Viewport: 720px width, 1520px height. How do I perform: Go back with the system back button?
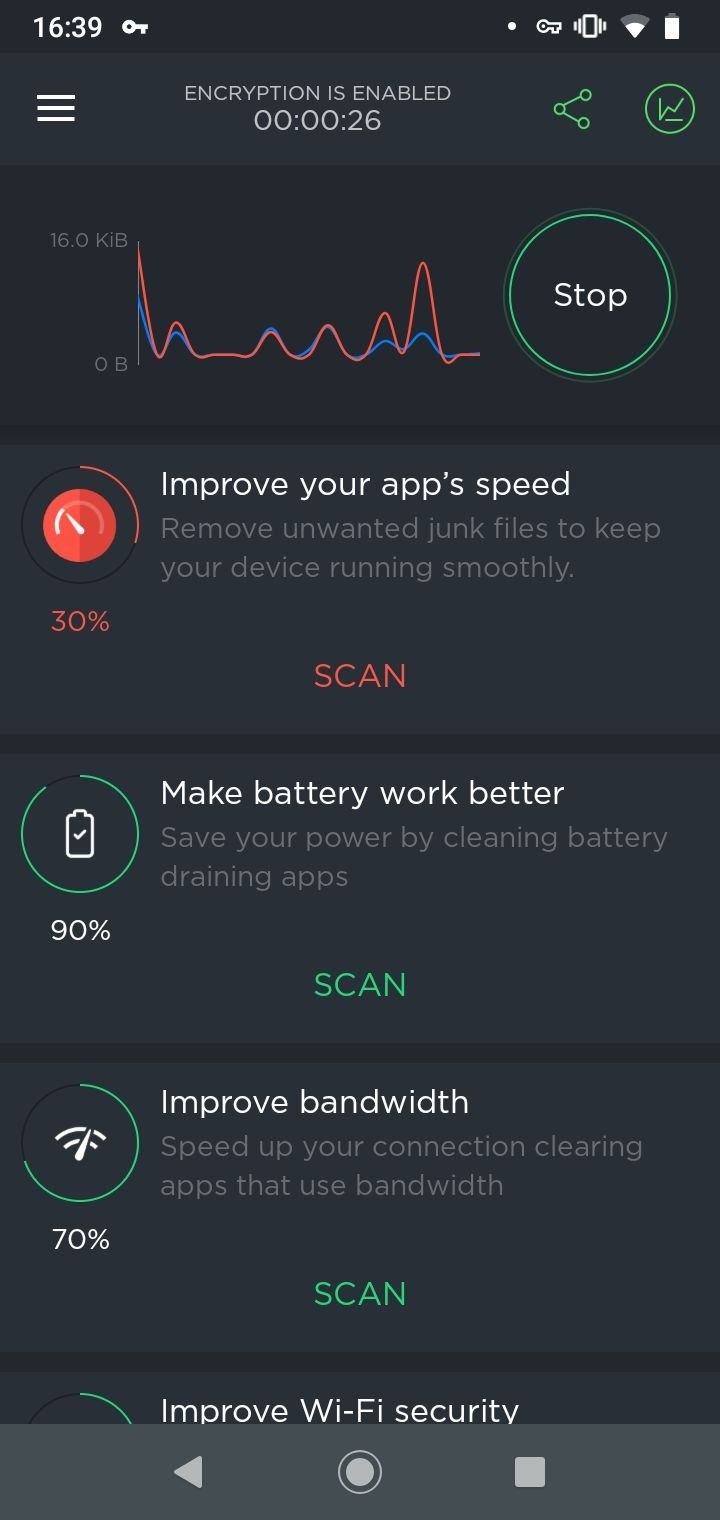point(188,1472)
